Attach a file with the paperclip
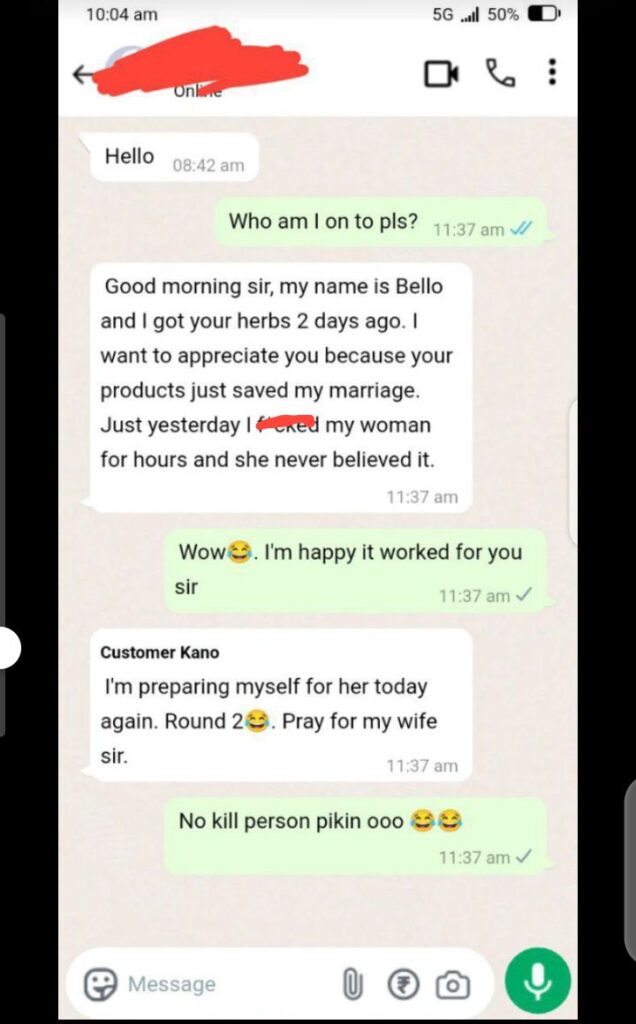The width and height of the screenshot is (636, 1024). (x=352, y=985)
